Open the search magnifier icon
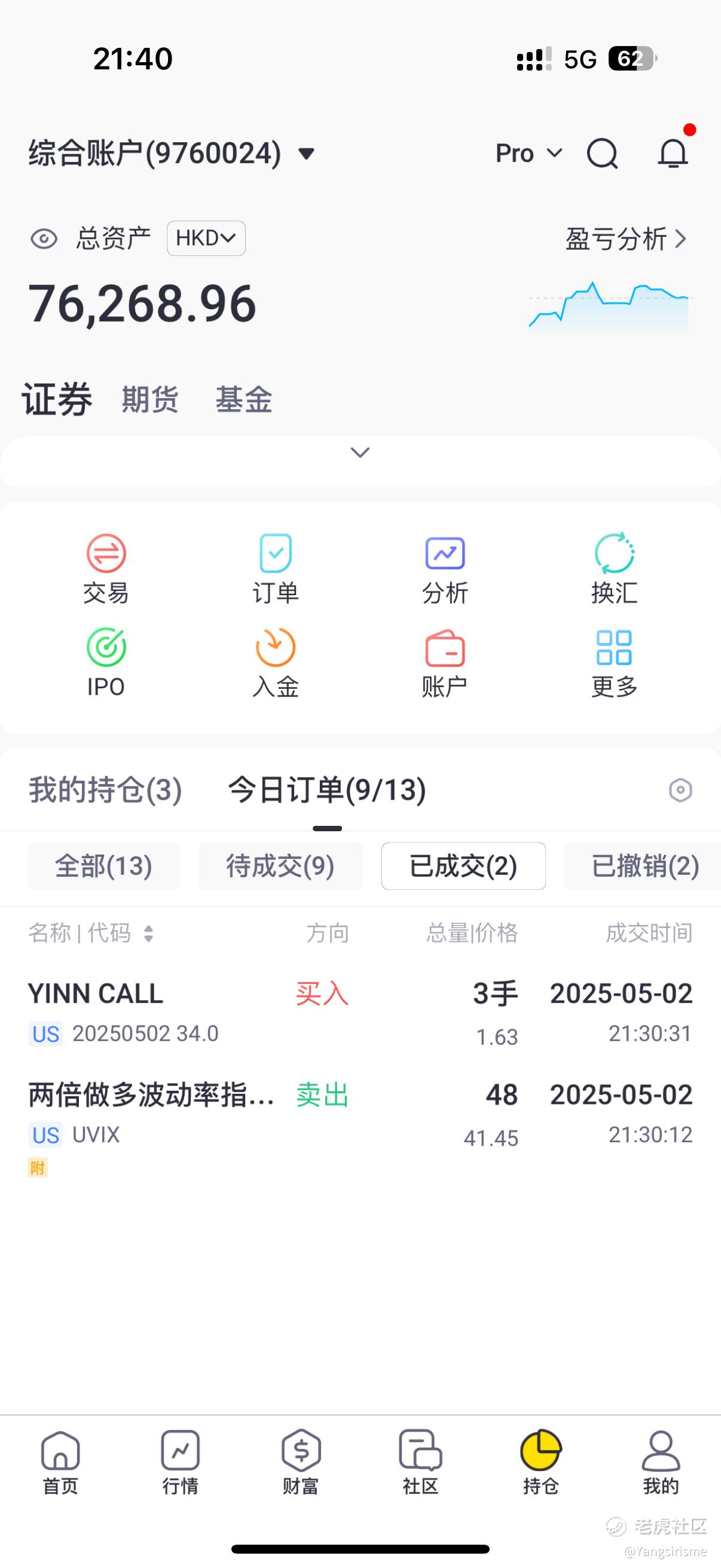Screen dimensions: 721x1568 (x=603, y=152)
